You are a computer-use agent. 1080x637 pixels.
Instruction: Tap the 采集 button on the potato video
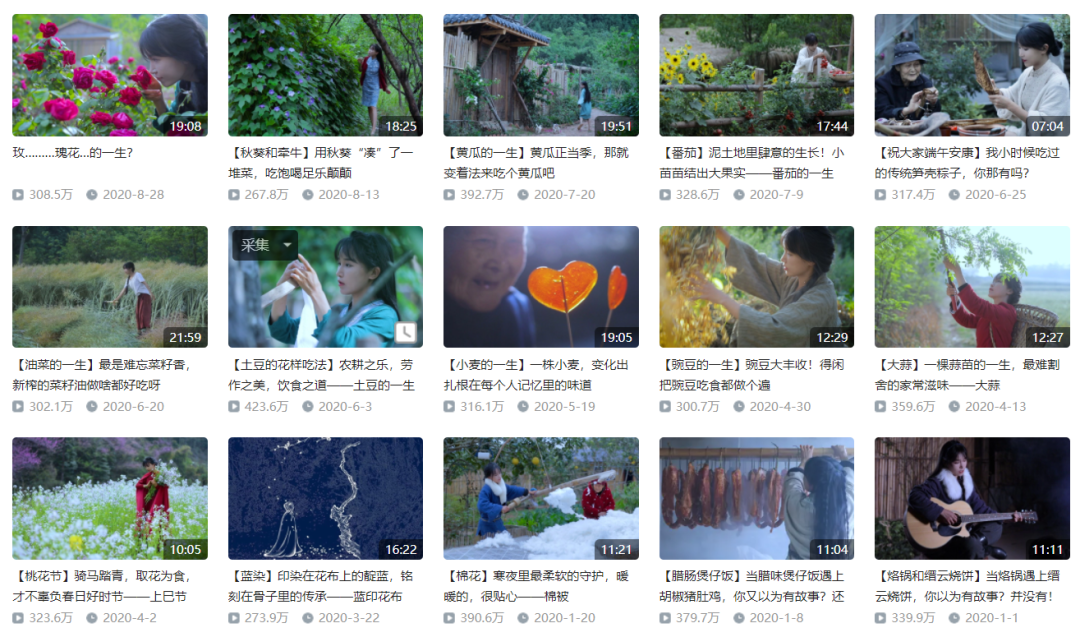(x=255, y=245)
